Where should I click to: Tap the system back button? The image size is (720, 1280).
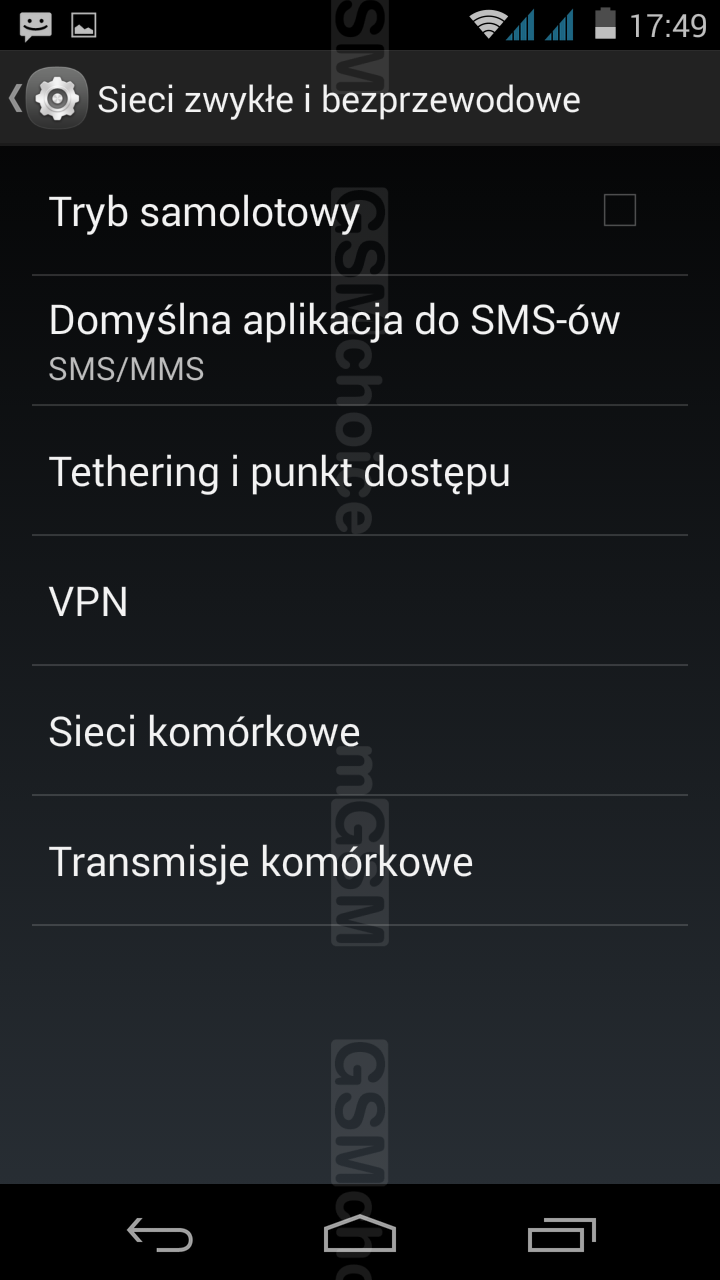coord(160,1235)
